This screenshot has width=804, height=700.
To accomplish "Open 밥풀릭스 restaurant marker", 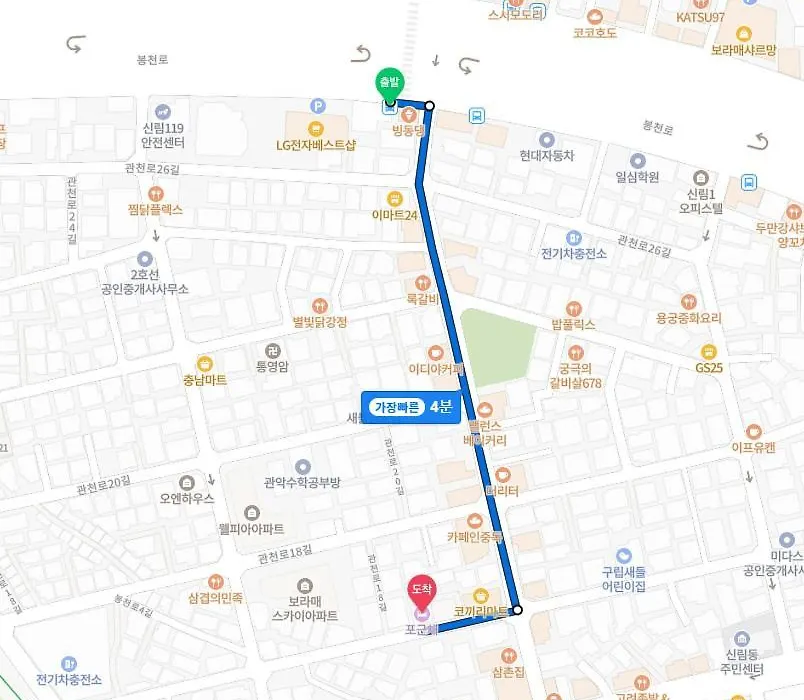I will point(573,308).
